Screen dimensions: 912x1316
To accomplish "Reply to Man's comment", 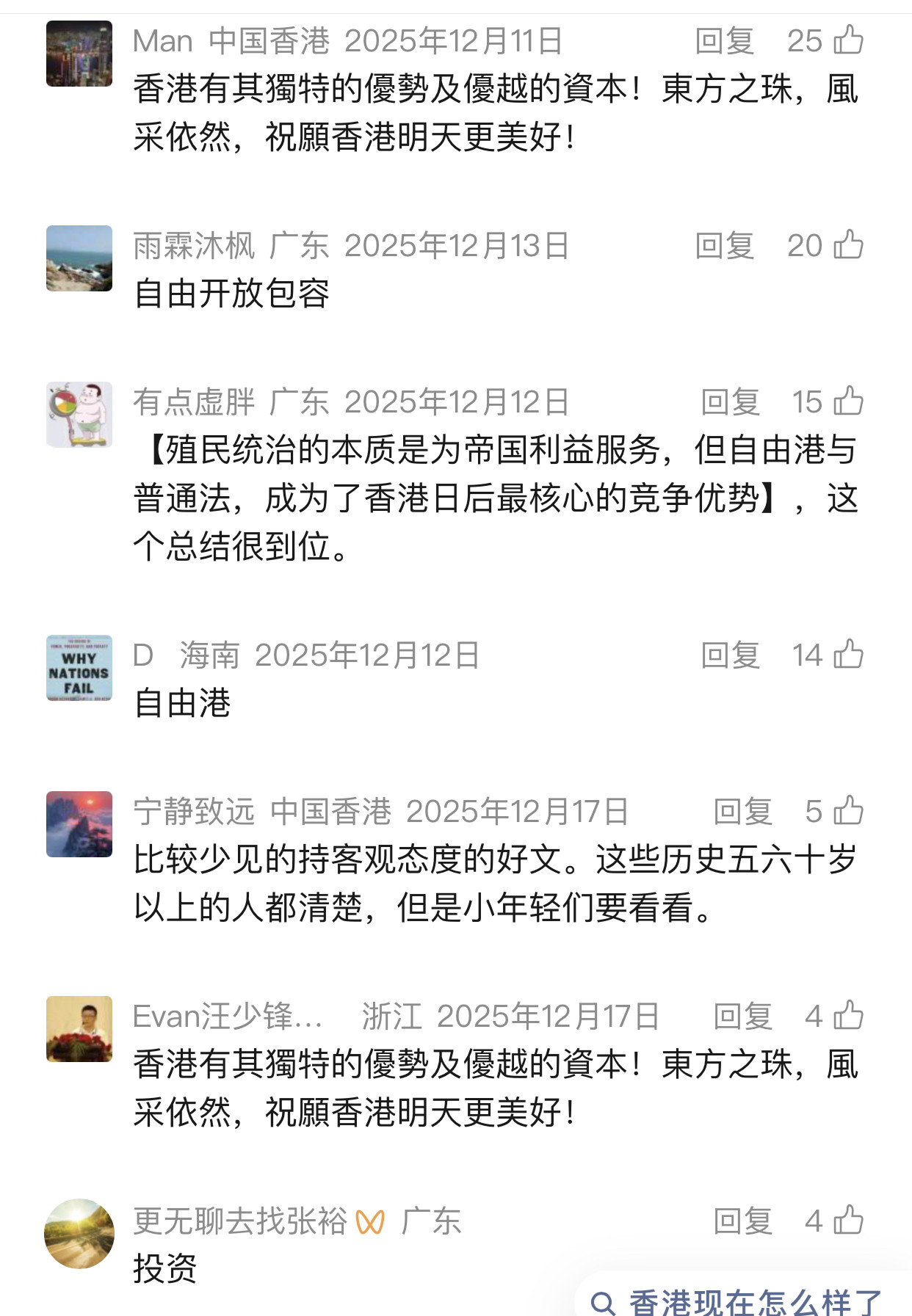I will [724, 41].
